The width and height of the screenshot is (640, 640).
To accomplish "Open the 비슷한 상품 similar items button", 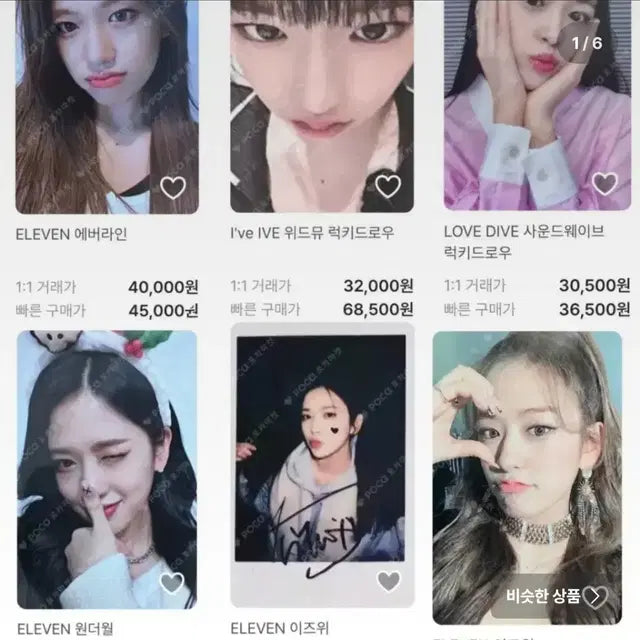I will pyautogui.click(x=553, y=597).
